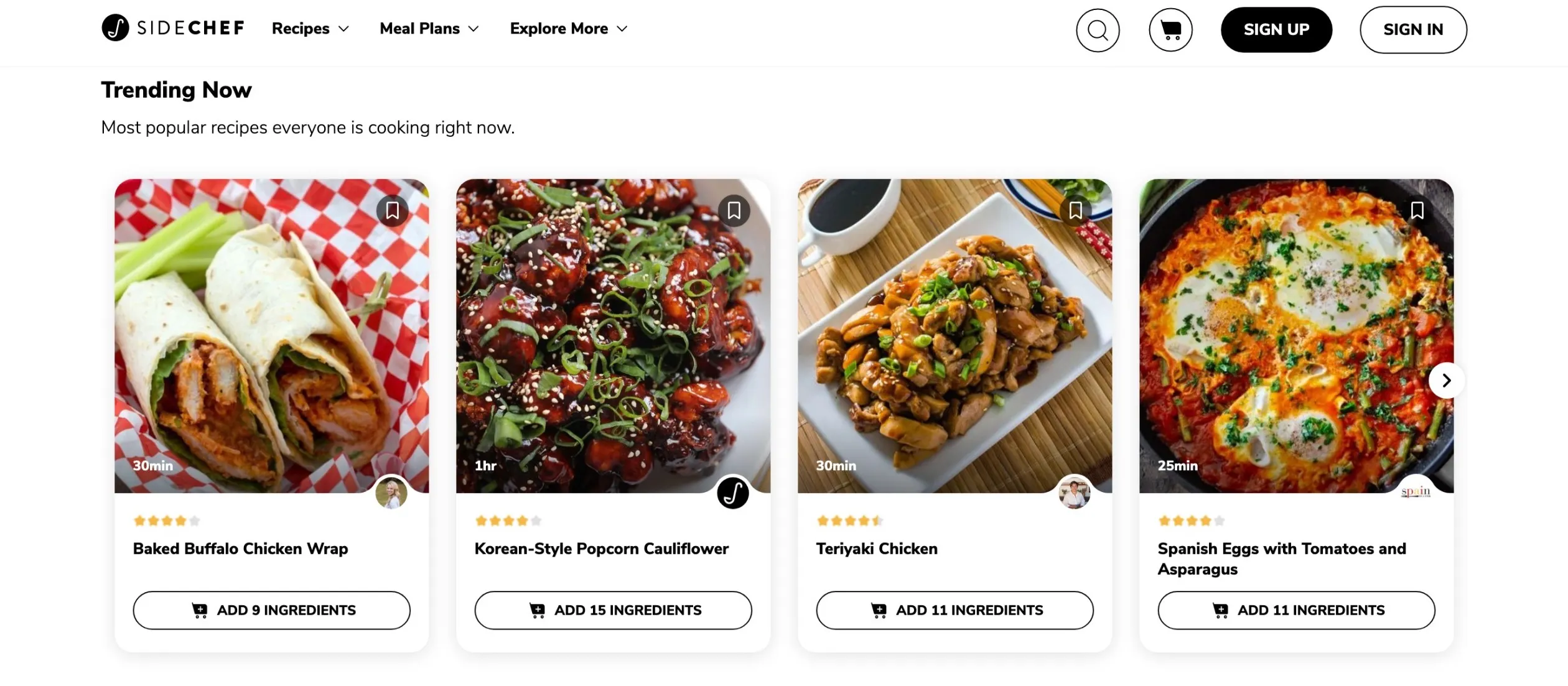Open the Teriyaki Chicken recipe card
Image resolution: width=1568 pixels, height=686 pixels.
pyautogui.click(x=876, y=549)
